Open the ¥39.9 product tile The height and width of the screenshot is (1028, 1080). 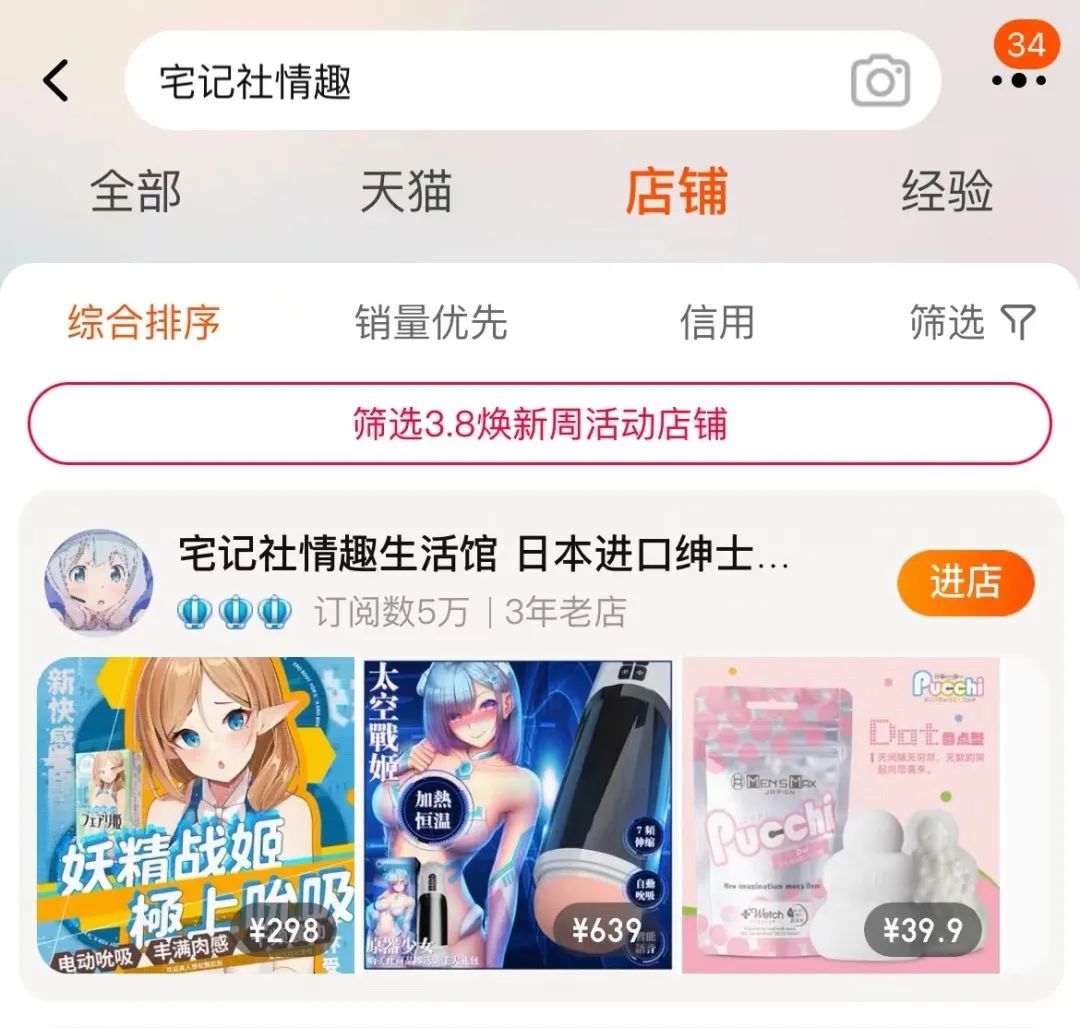pos(840,814)
